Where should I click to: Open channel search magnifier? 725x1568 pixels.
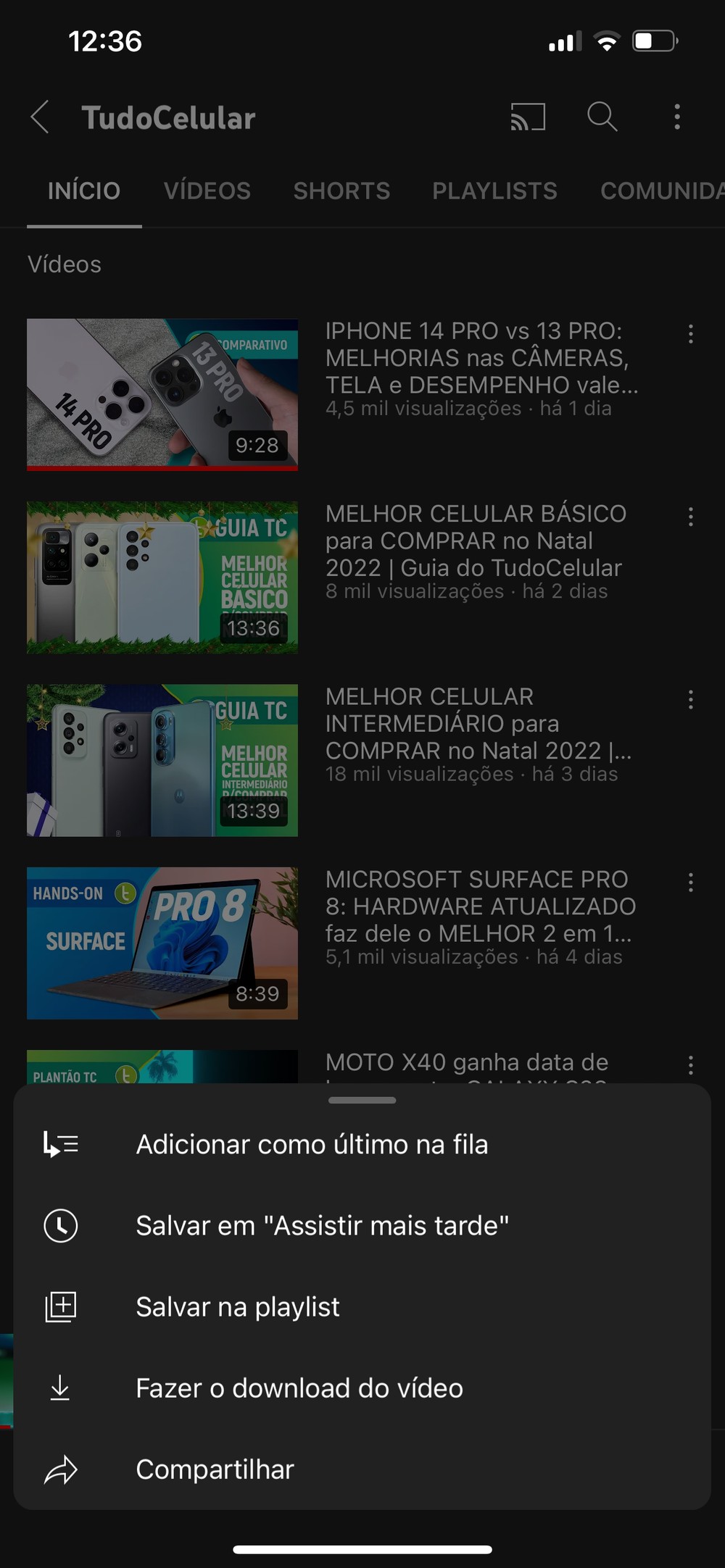point(602,117)
